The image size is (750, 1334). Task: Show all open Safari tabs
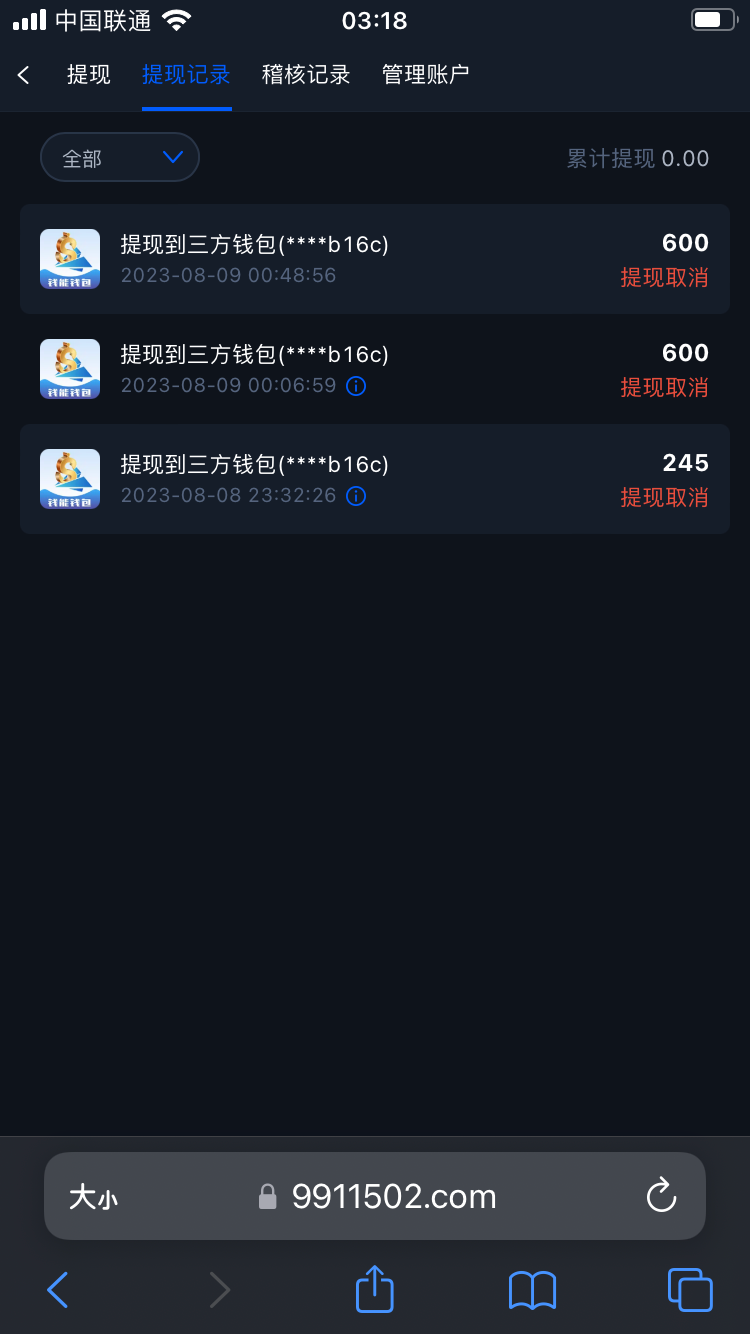click(690, 1289)
